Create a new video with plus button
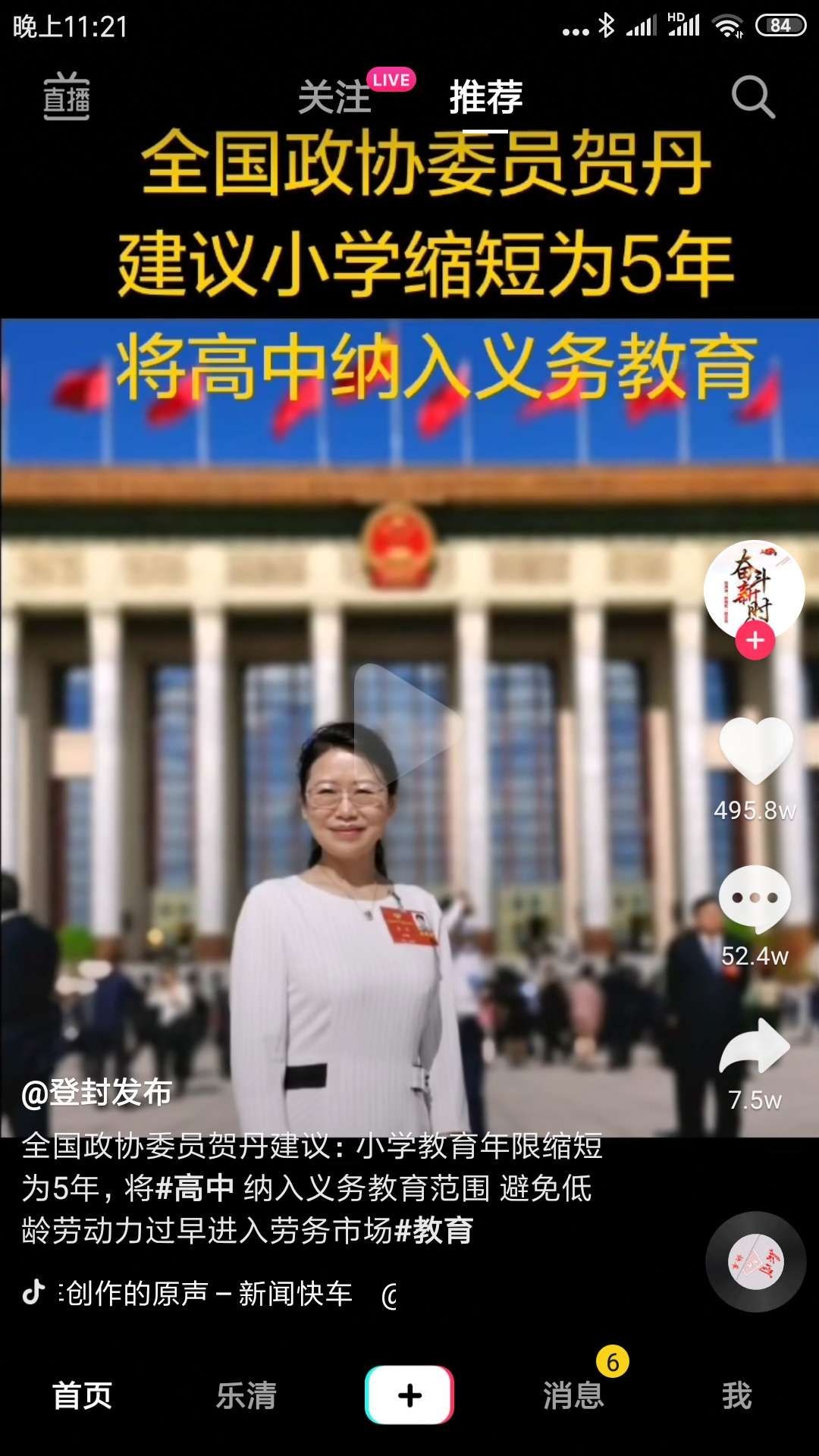 coord(409,1395)
